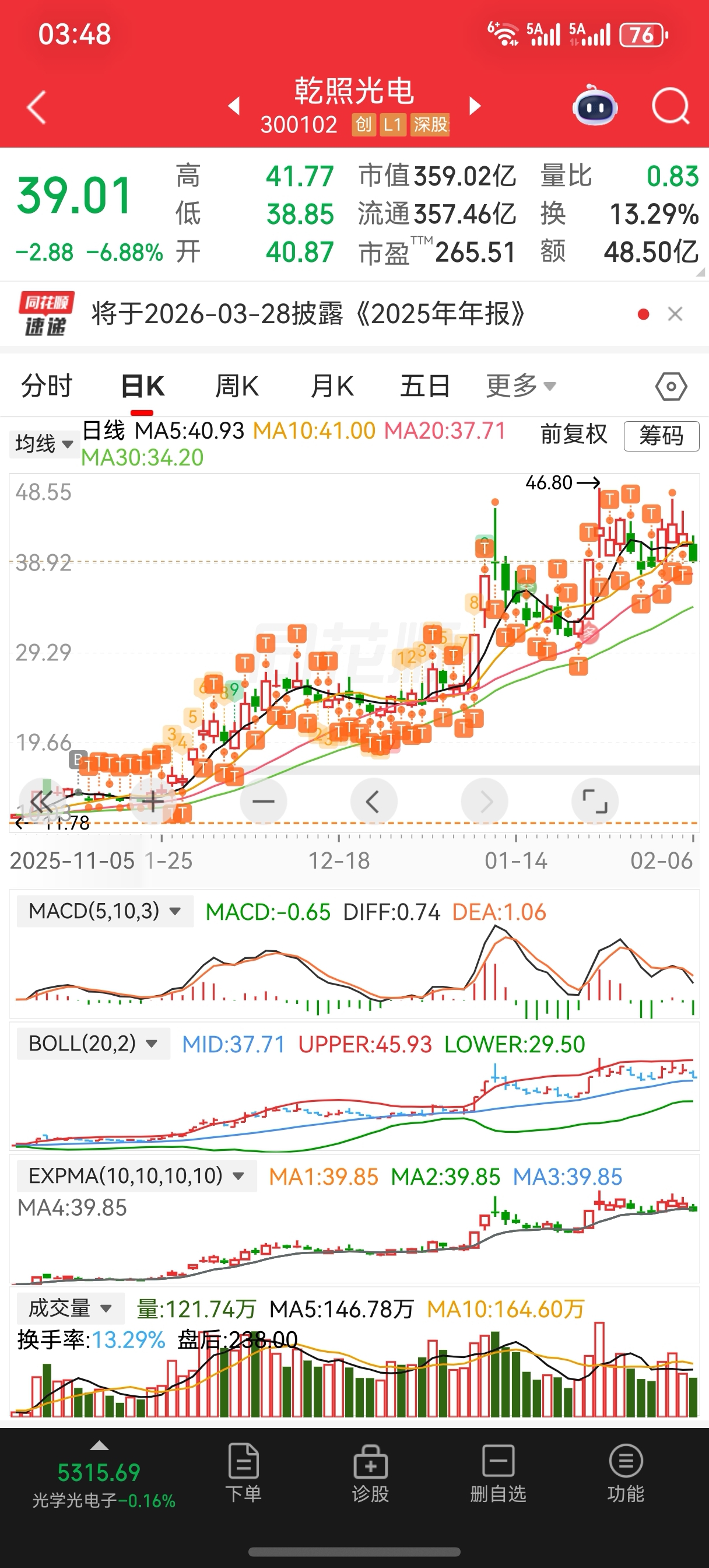Open the 2025年年报 disclosure notice
Image resolution: width=709 pixels, height=1568 pixels.
coord(307,314)
